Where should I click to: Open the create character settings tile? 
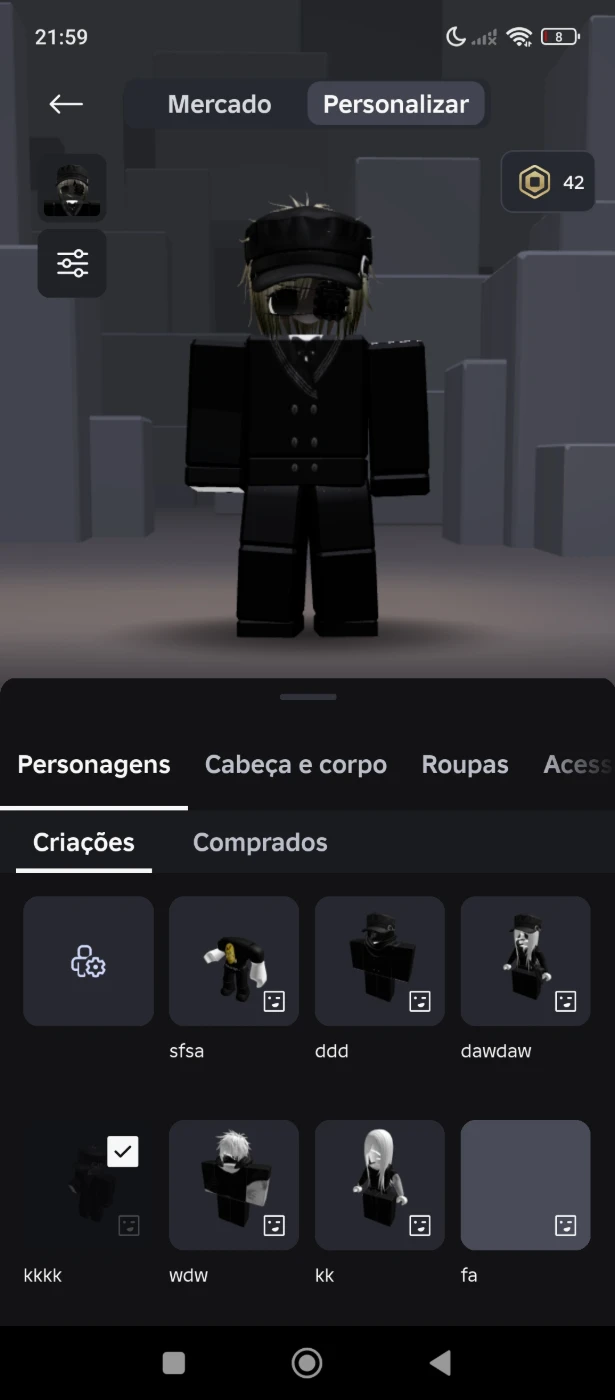[x=88, y=961]
